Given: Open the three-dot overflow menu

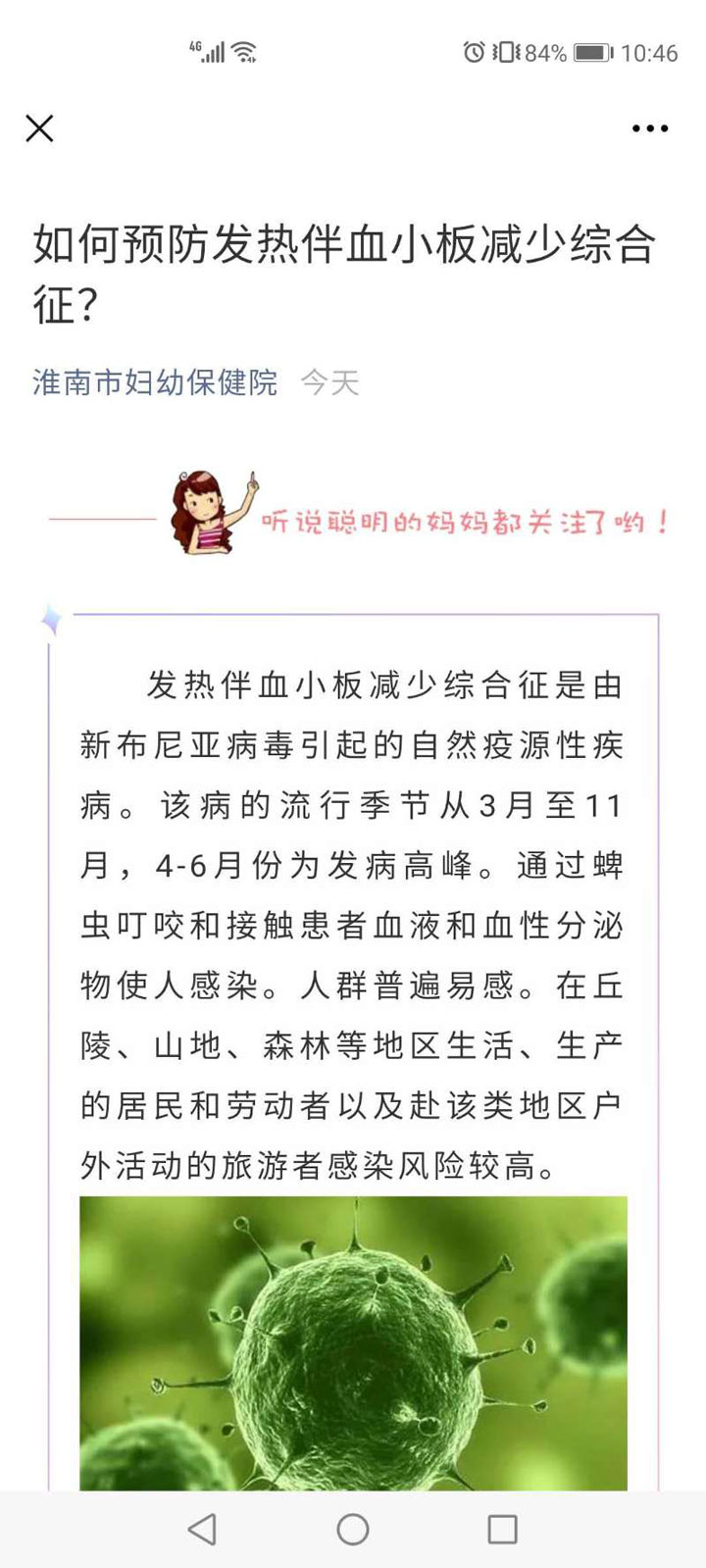Looking at the screenshot, I should pyautogui.click(x=650, y=128).
